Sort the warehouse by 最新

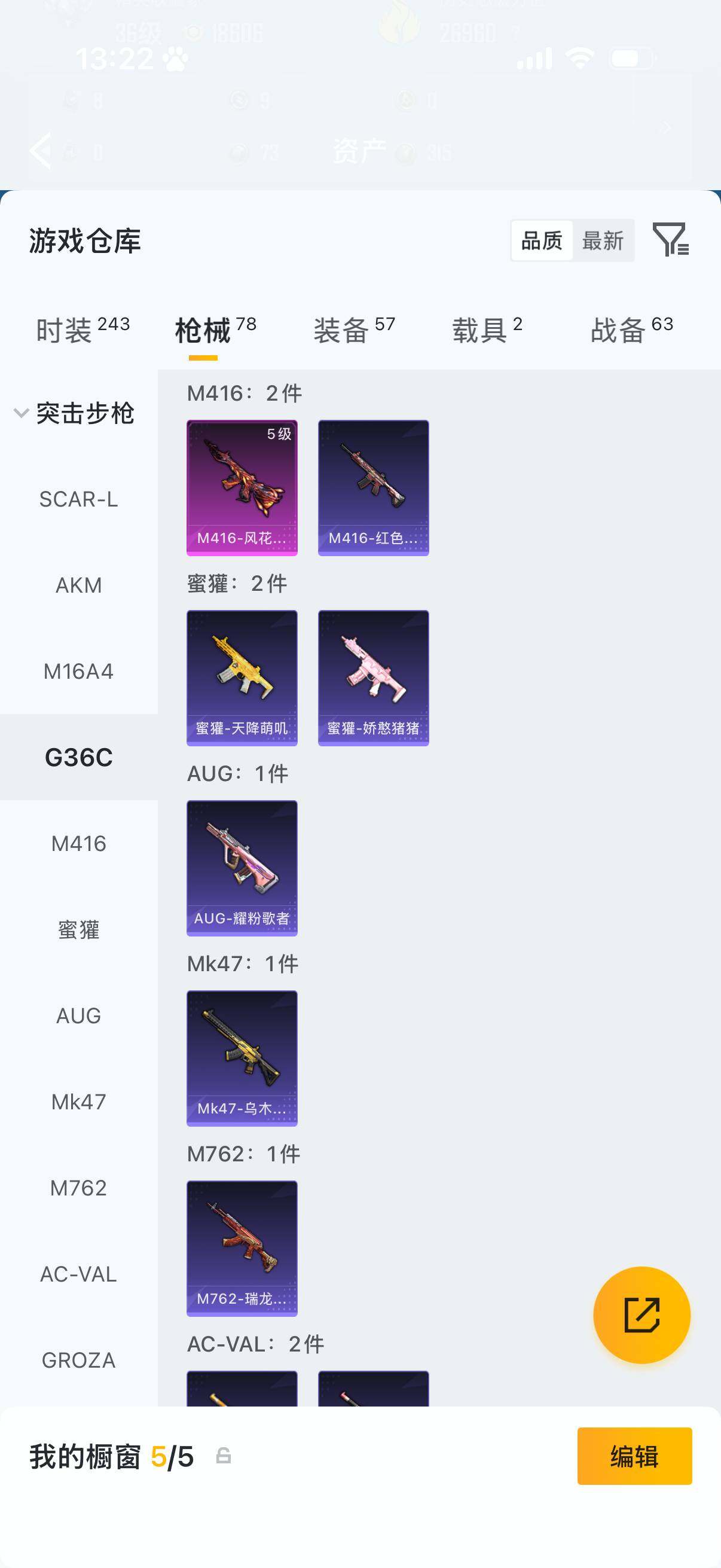603,240
